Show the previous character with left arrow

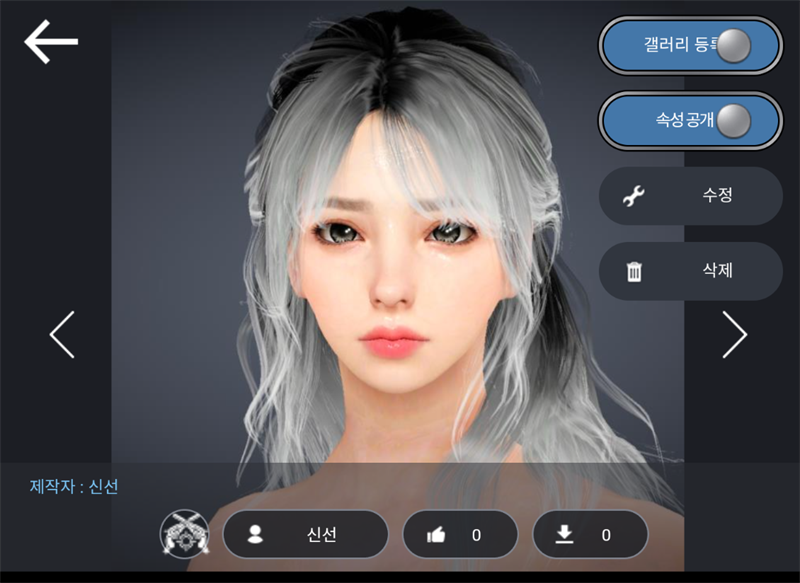pyautogui.click(x=62, y=335)
